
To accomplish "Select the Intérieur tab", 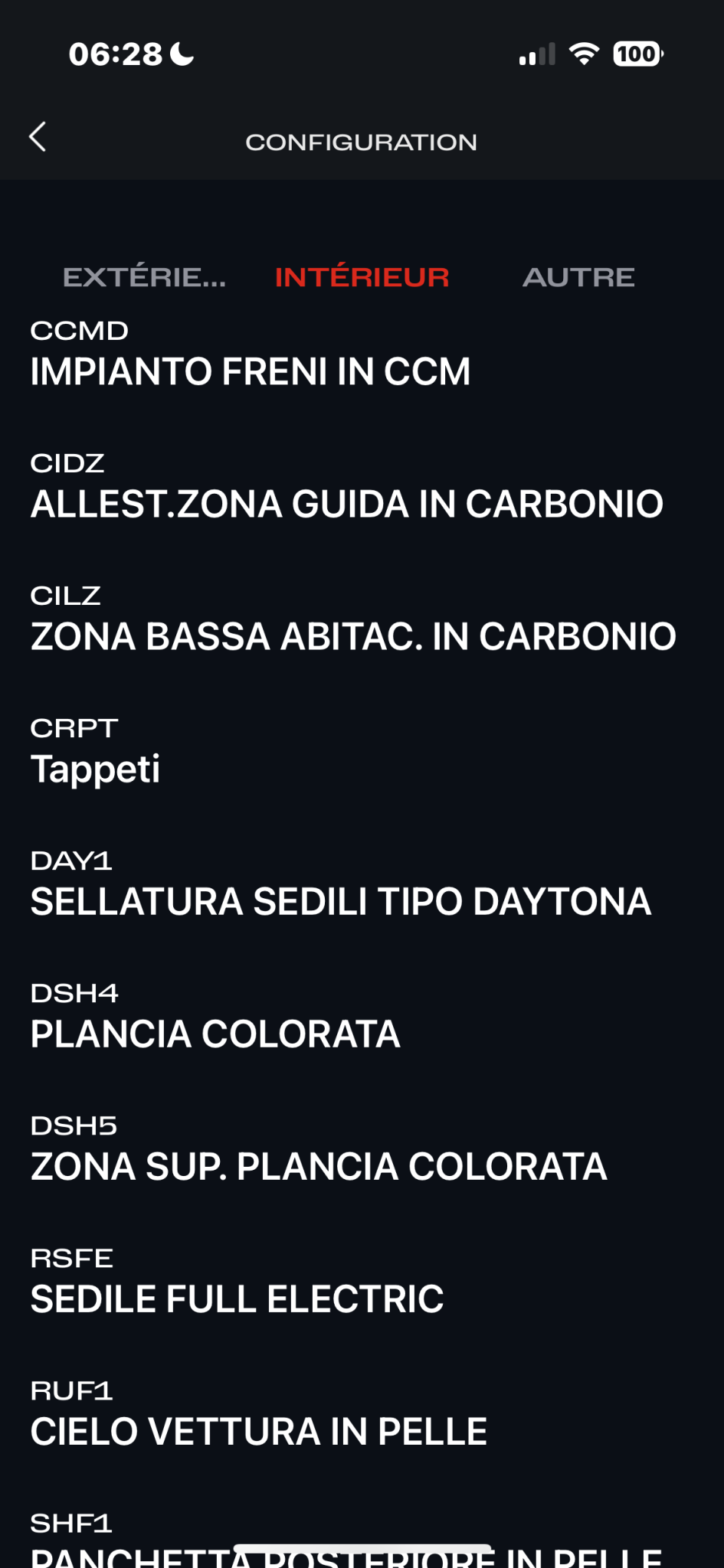I will [362, 277].
